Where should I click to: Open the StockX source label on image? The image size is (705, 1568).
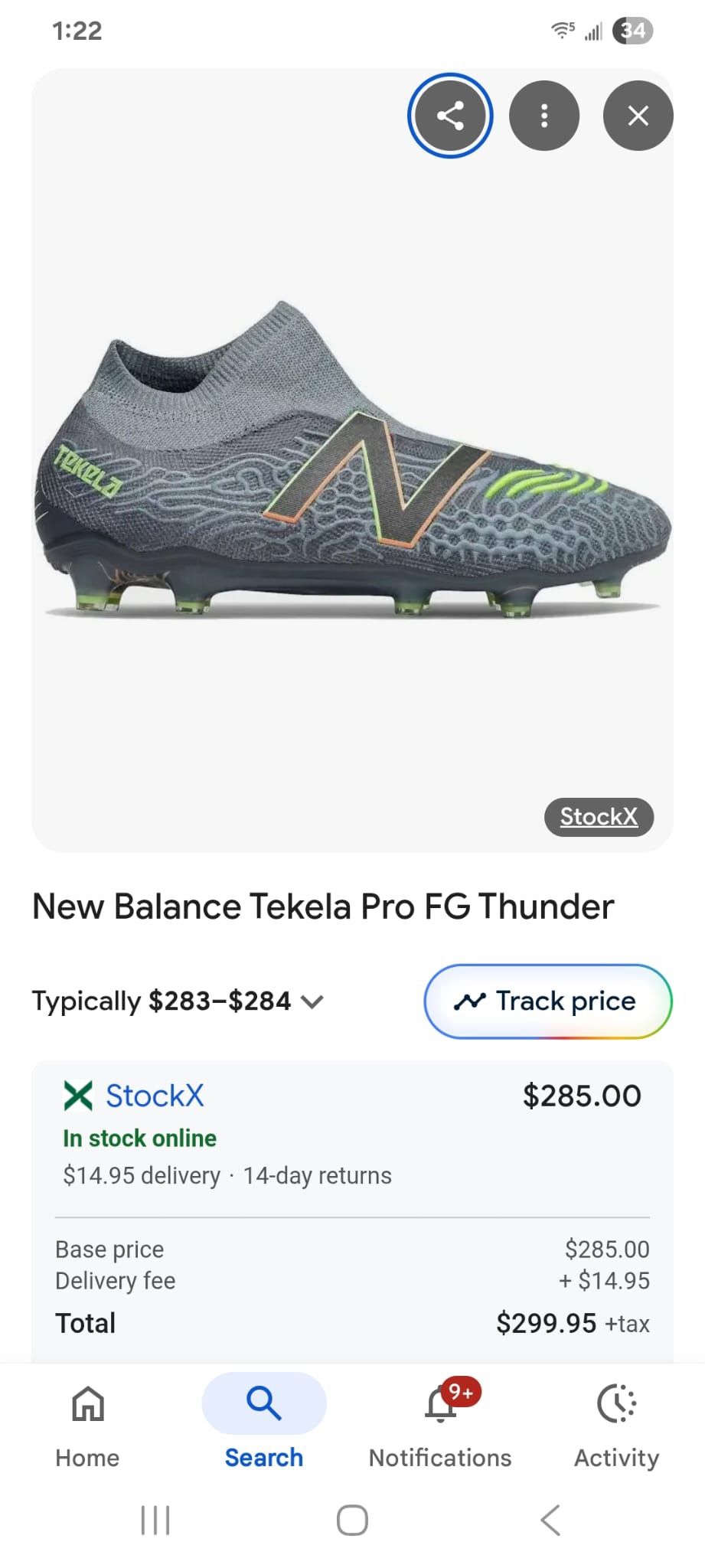(x=598, y=817)
